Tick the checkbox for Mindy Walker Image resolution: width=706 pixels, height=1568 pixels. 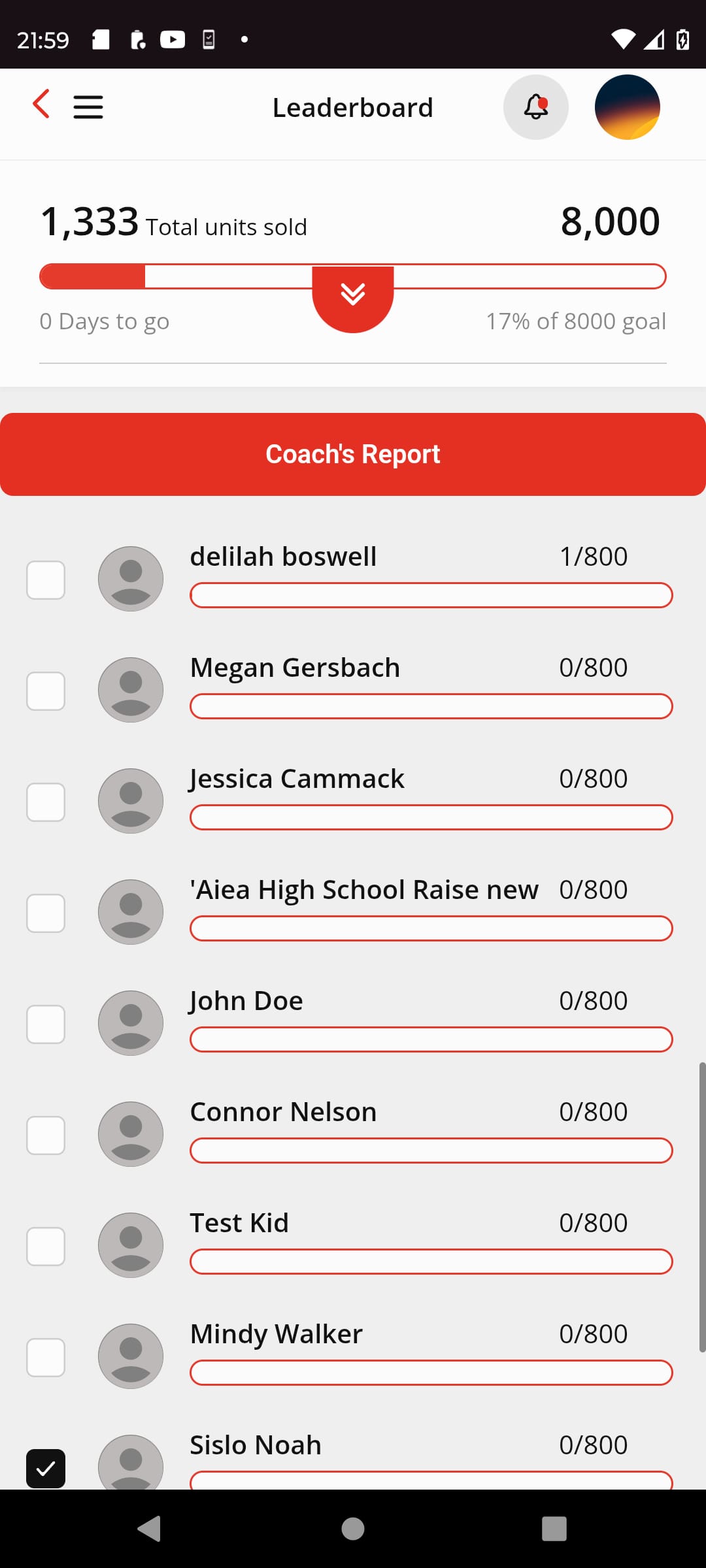[46, 1357]
